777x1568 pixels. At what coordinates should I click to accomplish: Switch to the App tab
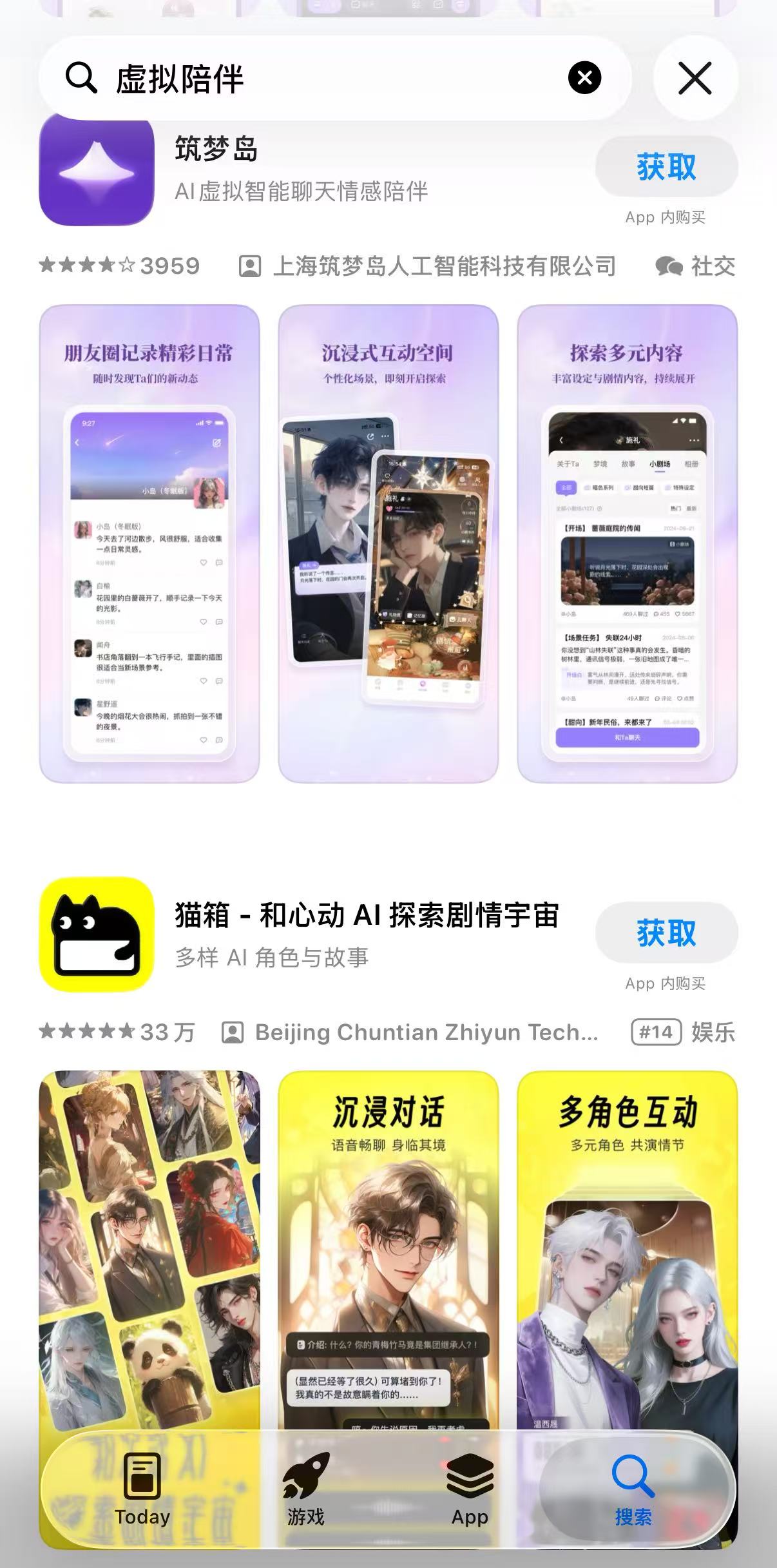tap(470, 1489)
